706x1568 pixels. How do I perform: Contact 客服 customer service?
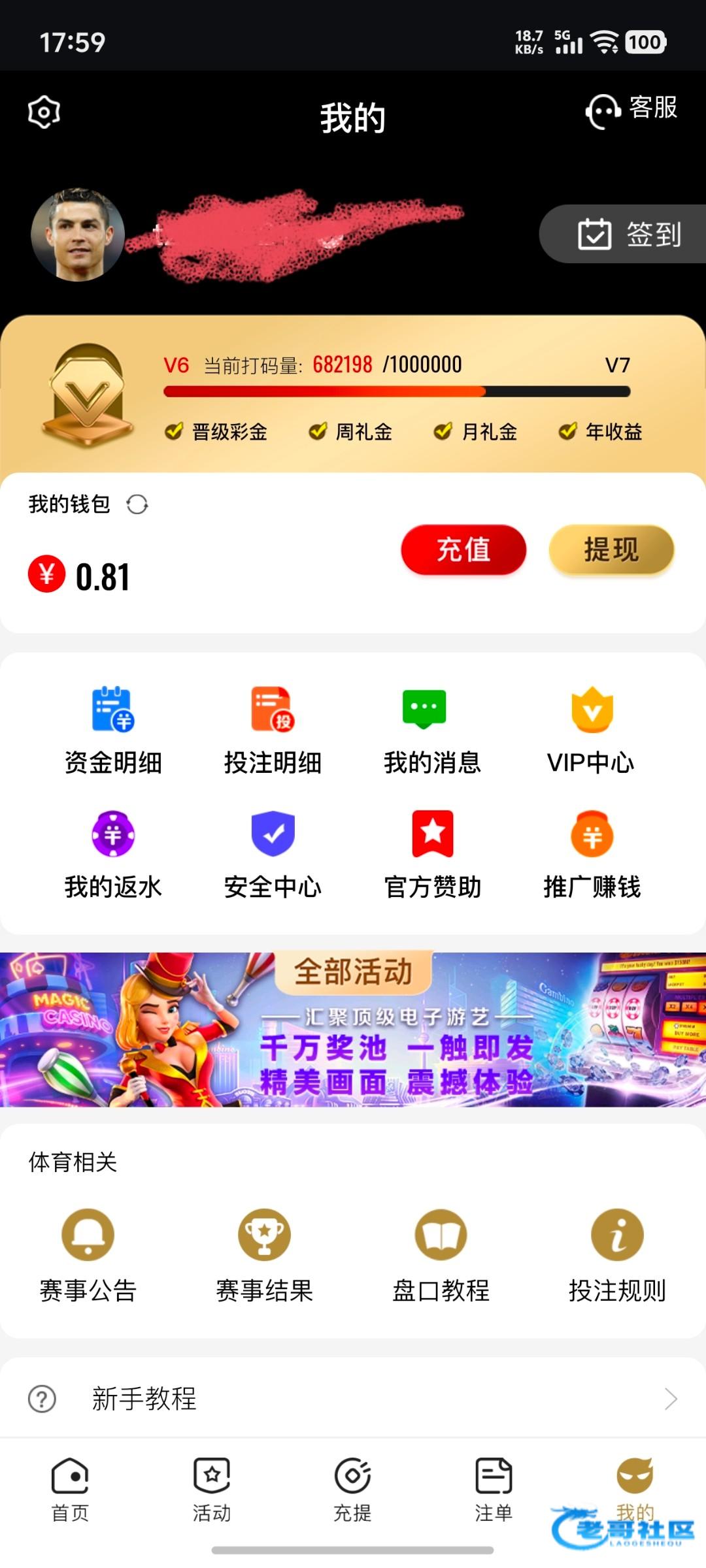click(631, 110)
